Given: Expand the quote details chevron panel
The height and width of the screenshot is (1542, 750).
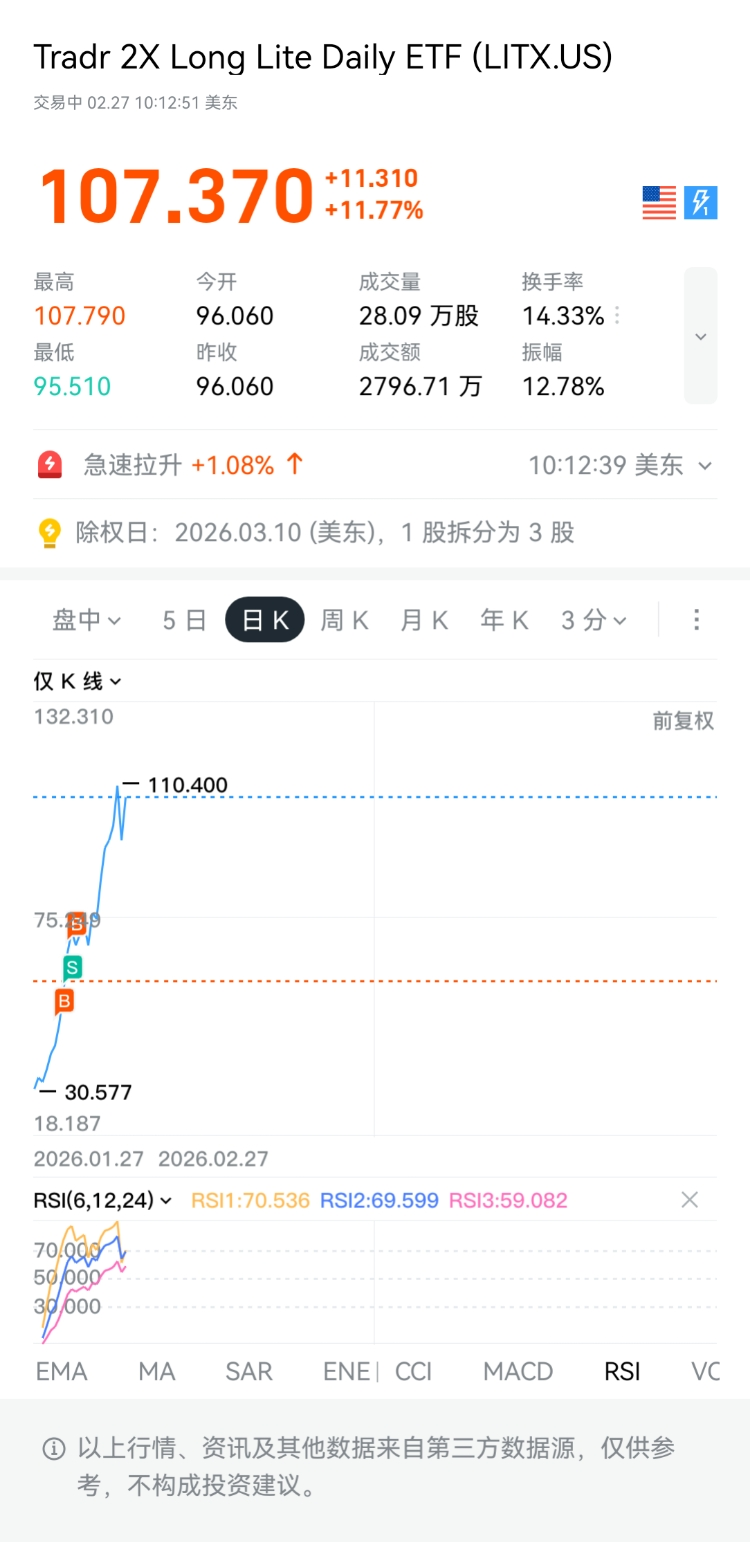Looking at the screenshot, I should coord(700,336).
